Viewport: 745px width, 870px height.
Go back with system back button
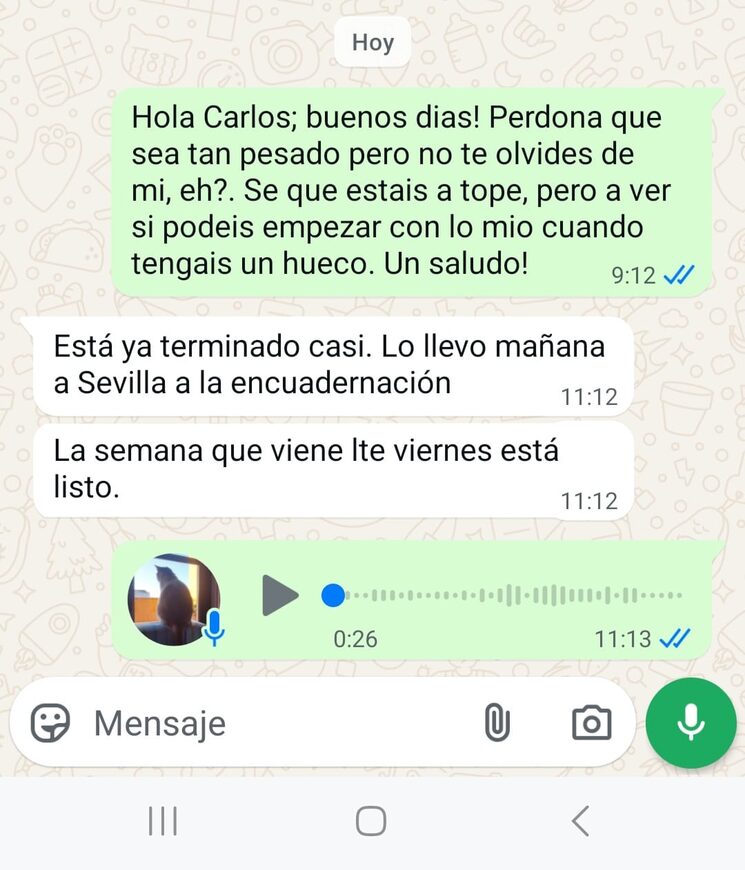tap(580, 821)
